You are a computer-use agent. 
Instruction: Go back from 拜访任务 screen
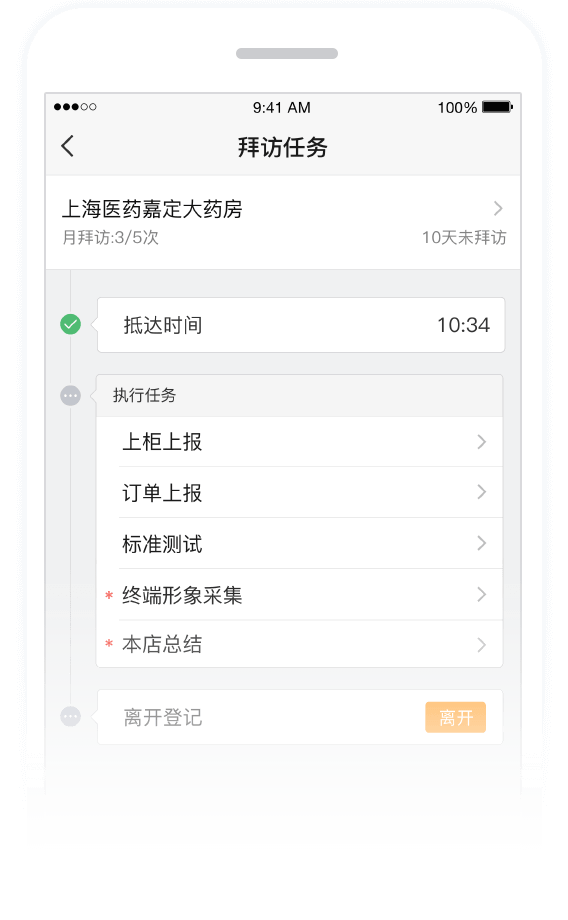click(x=68, y=146)
